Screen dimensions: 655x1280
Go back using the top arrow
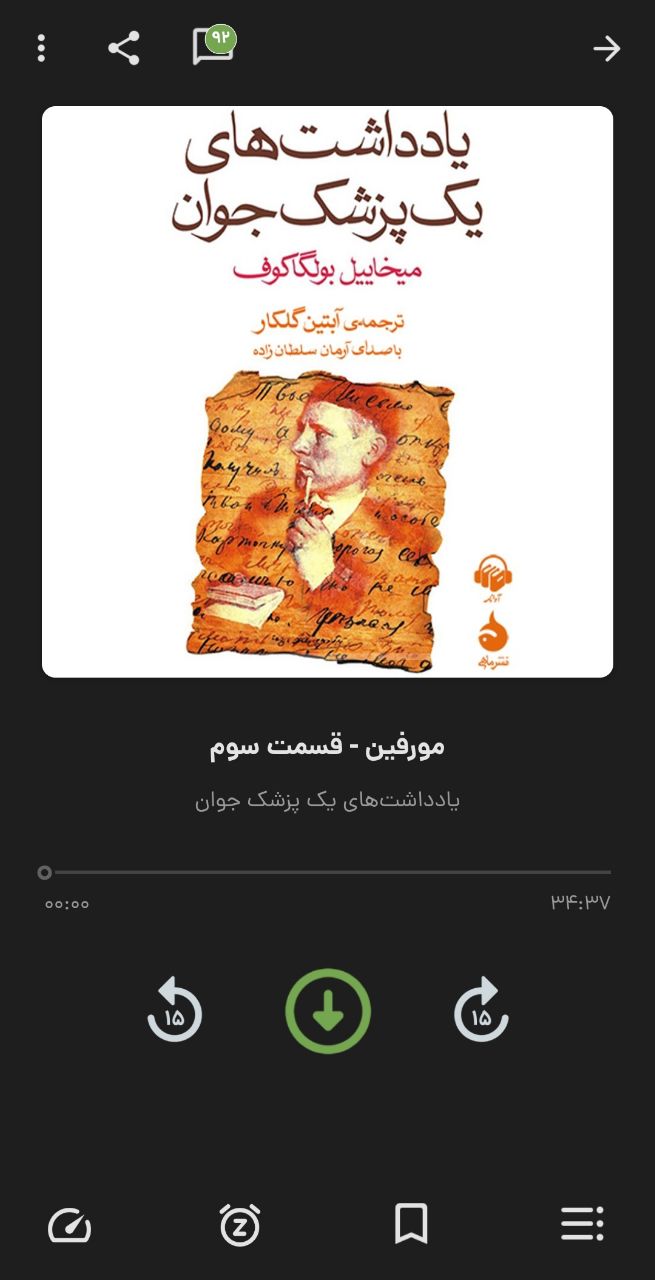tap(606, 48)
